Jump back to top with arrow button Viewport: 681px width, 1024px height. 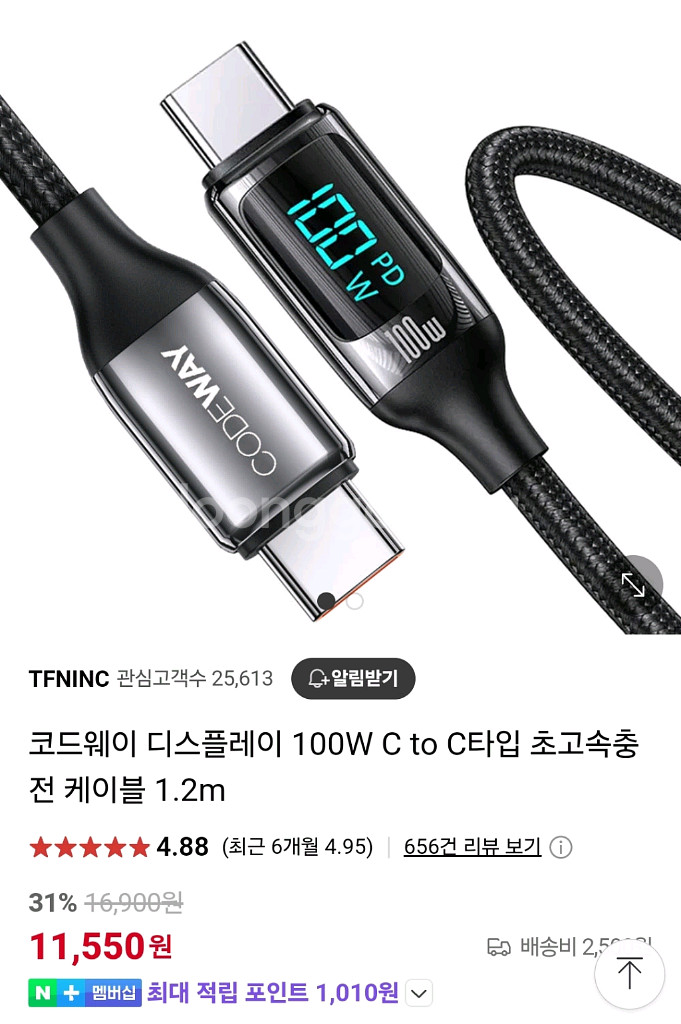pyautogui.click(x=629, y=973)
